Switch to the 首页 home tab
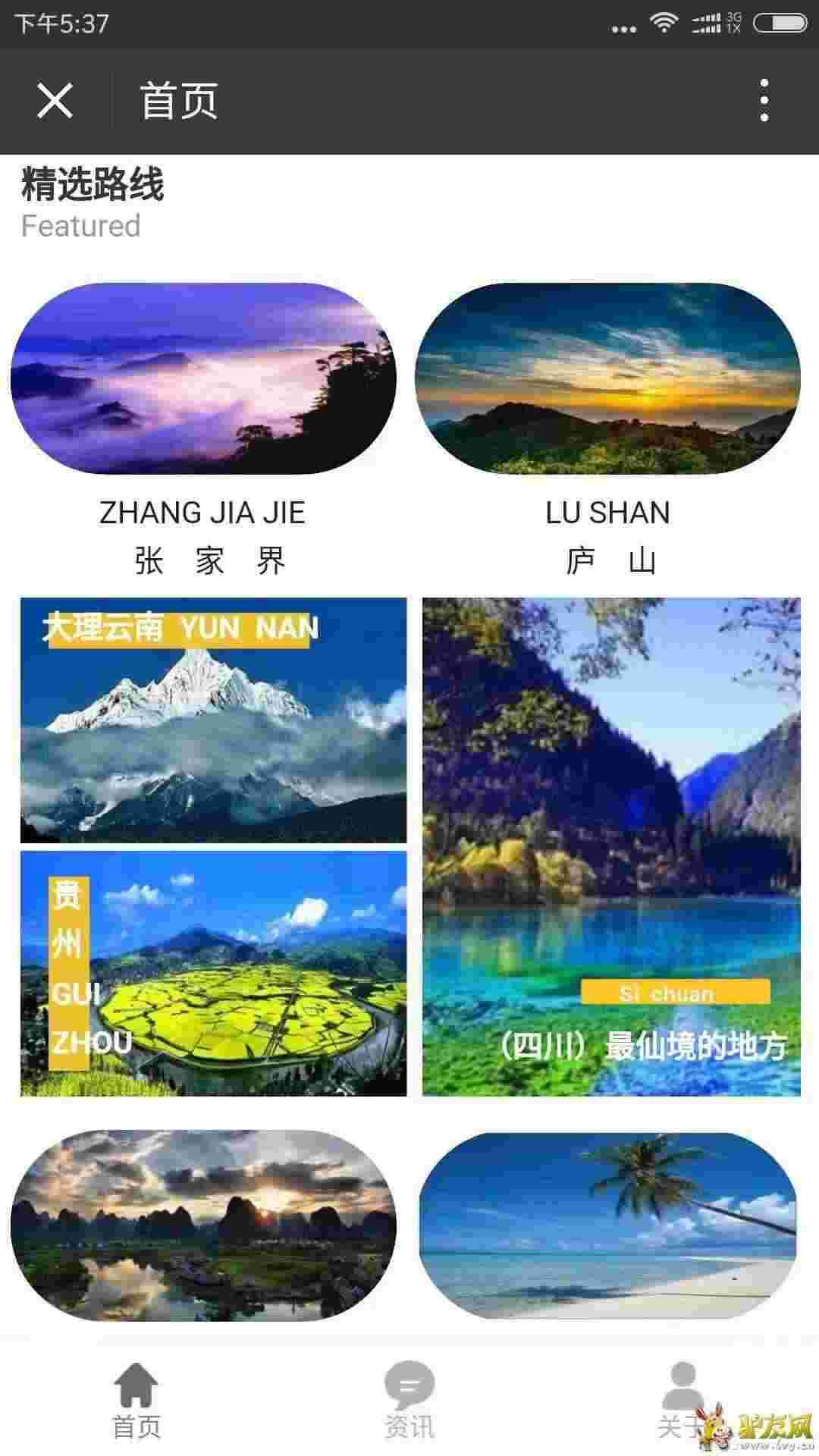The width and height of the screenshot is (819, 1456). [x=136, y=1400]
